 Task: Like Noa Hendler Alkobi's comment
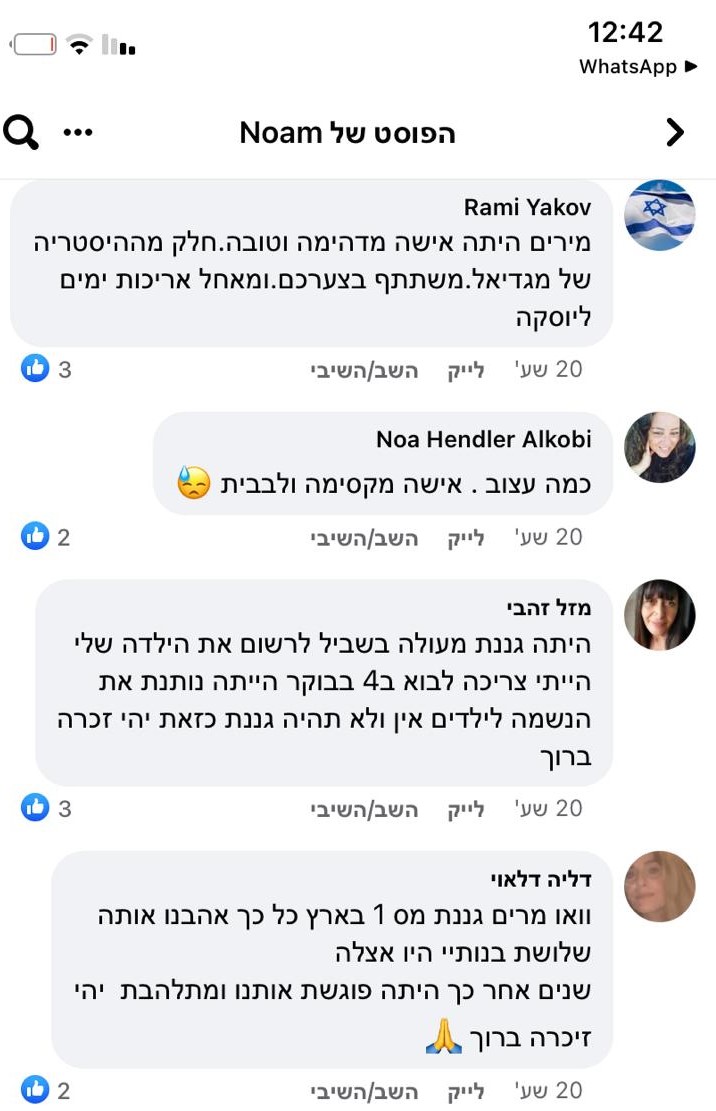click(465, 538)
